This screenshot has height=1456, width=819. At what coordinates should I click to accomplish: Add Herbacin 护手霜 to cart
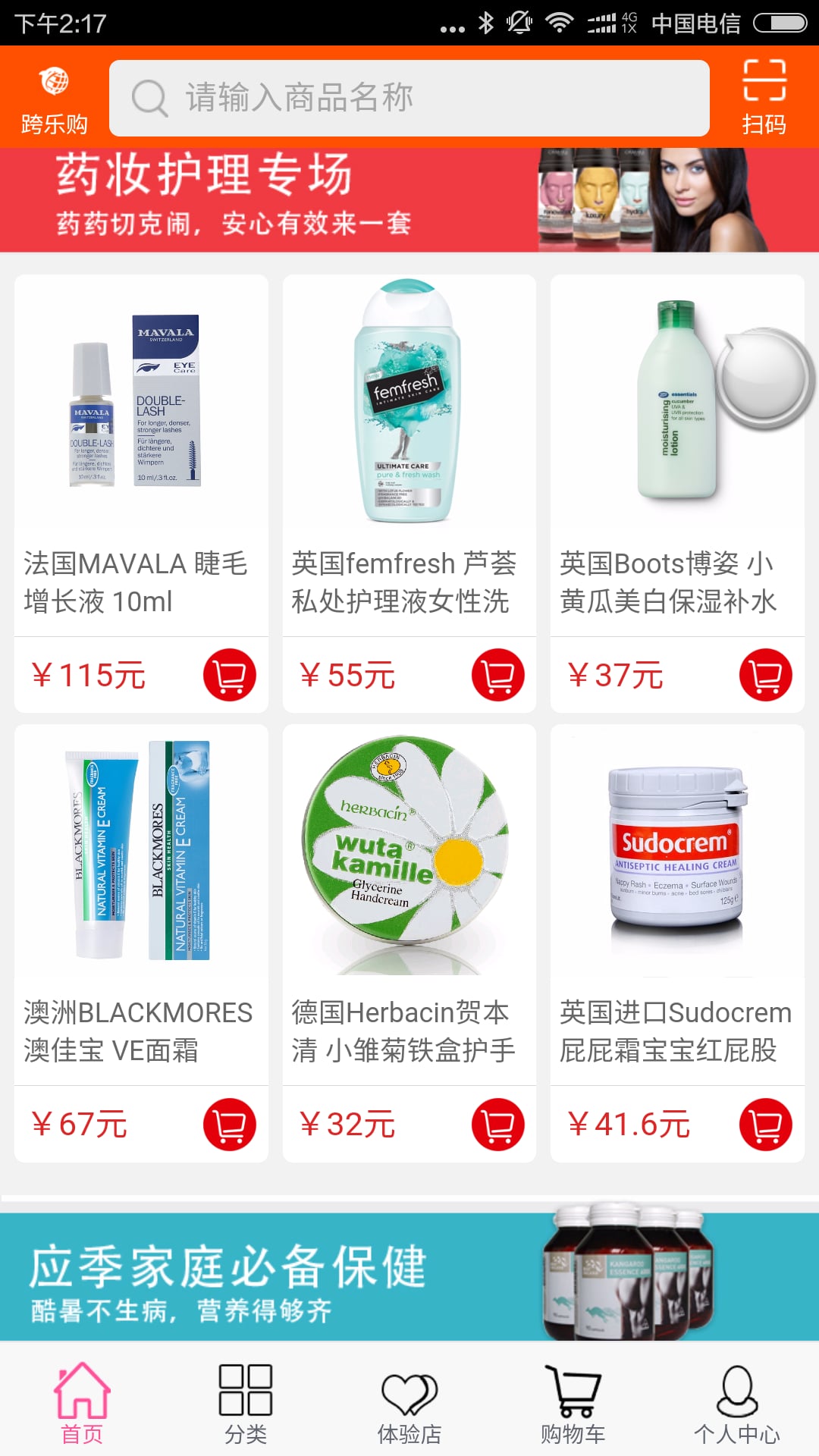pos(497,1125)
